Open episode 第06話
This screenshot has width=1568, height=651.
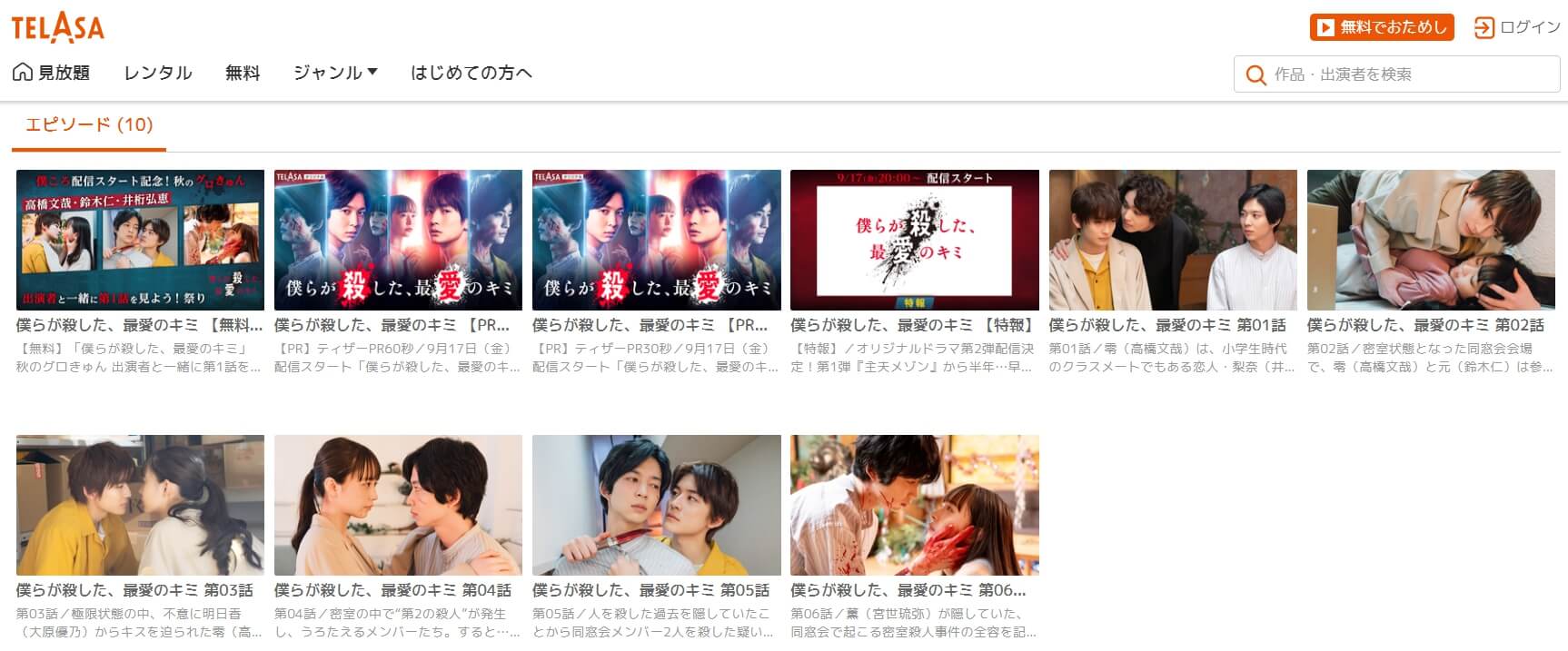(x=914, y=505)
